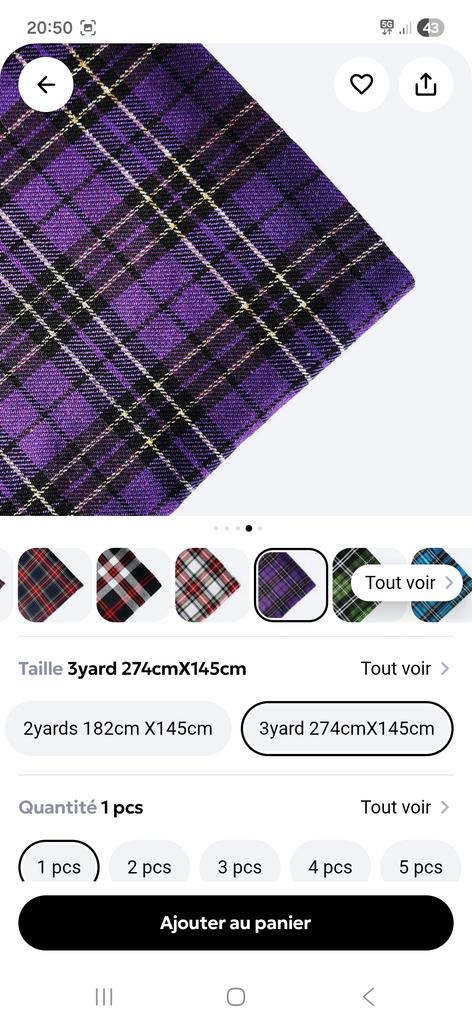472x1024 pixels.
Task: Add this fabric to favorites with heart
Action: 361,84
